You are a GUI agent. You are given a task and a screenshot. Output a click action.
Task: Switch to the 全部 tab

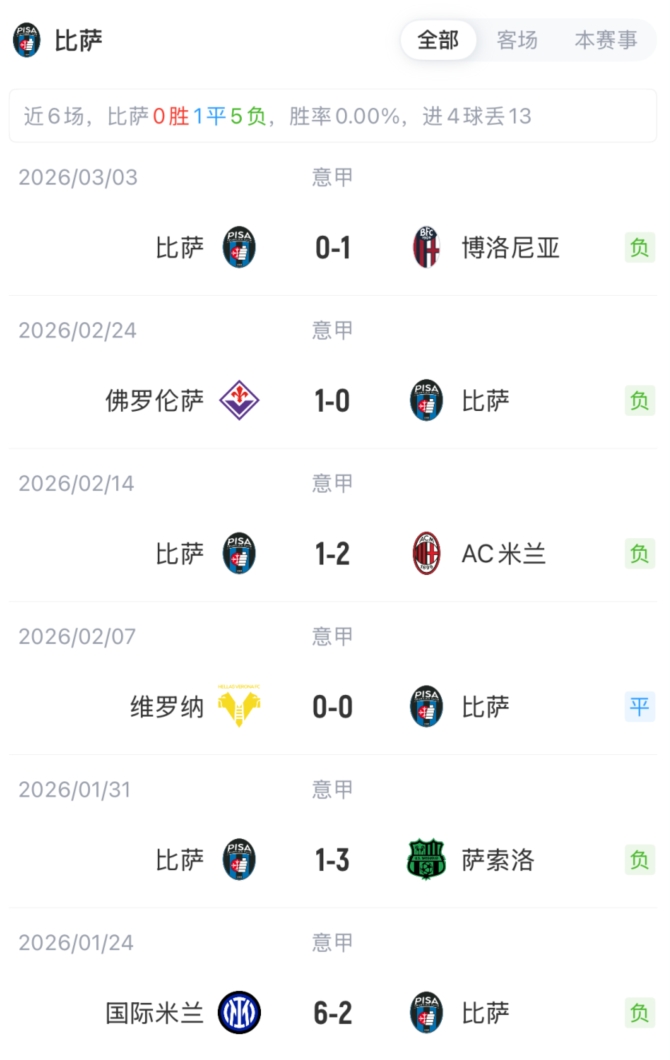point(438,40)
